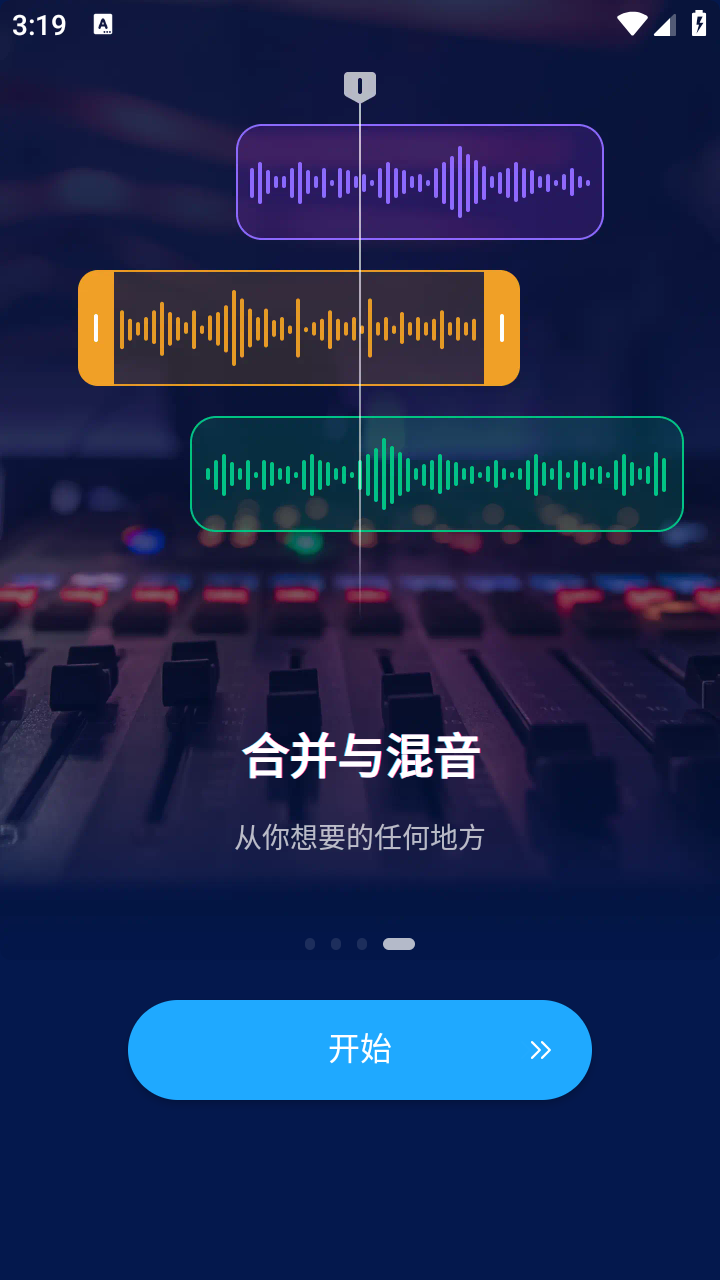
Task: Click the left trim handle of orange clip
Action: 96,327
